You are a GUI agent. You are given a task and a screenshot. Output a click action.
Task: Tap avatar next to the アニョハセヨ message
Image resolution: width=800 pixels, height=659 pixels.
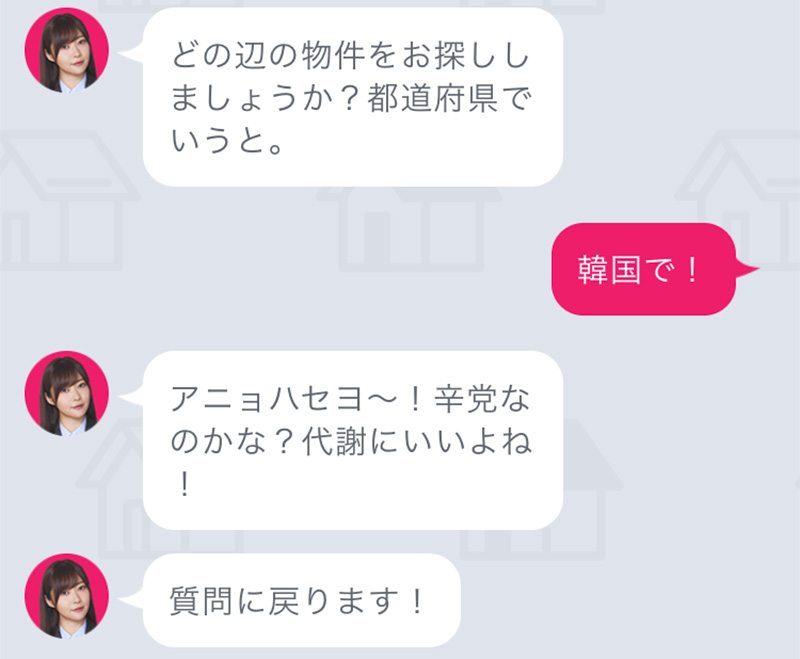(x=66, y=393)
